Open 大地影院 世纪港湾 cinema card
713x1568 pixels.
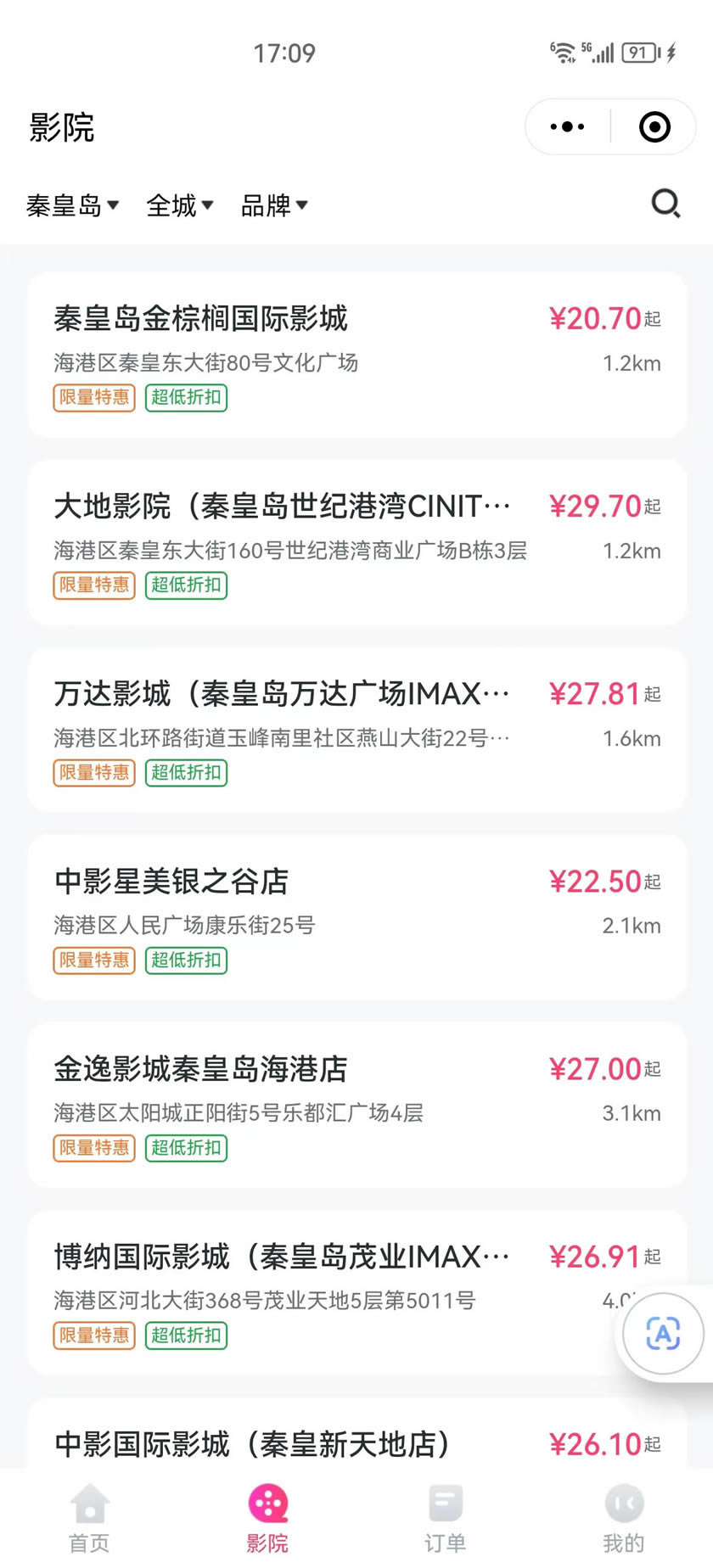(x=357, y=542)
